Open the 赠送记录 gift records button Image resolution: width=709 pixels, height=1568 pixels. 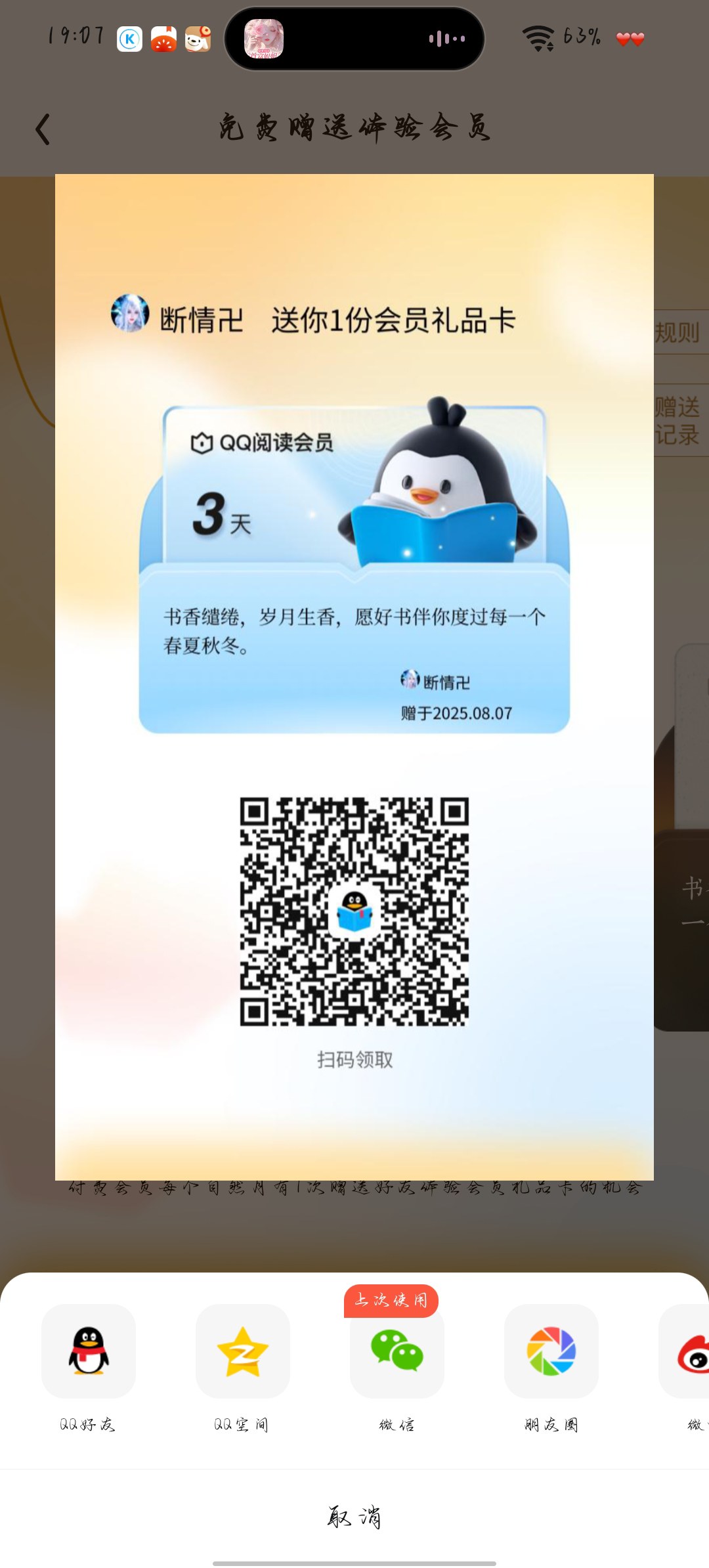click(681, 420)
